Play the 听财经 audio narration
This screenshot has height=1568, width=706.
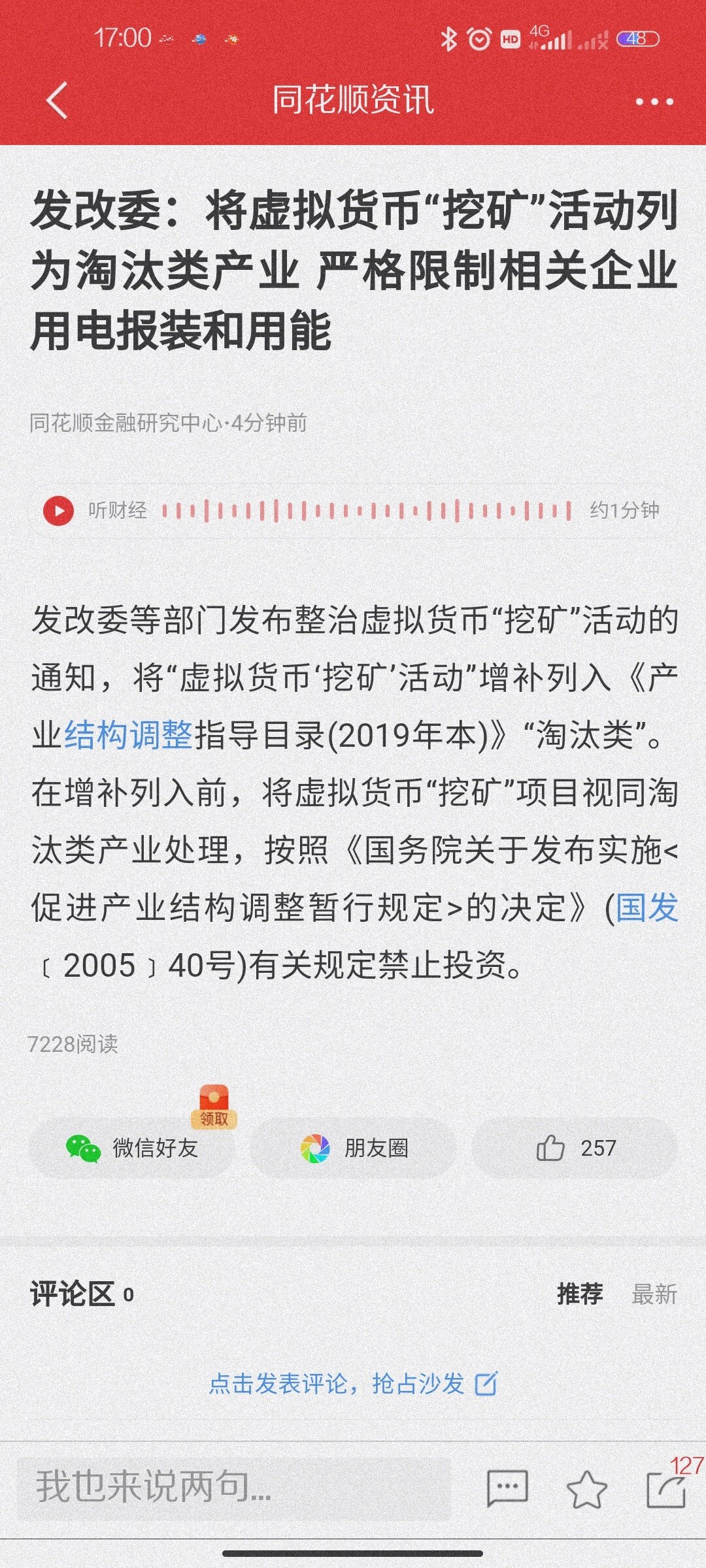pos(58,510)
